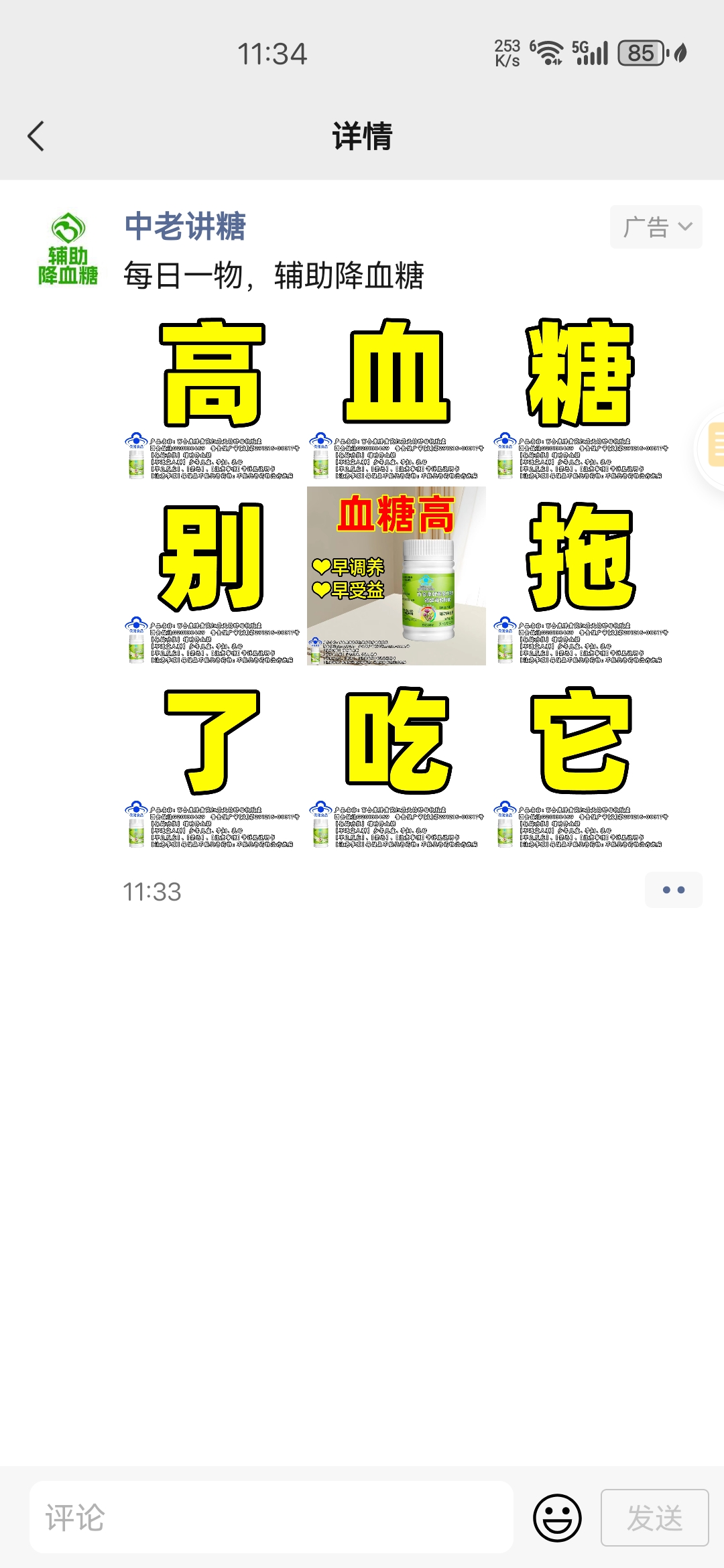Open the image tile showing 了
724x1568 pixels.
212,760
